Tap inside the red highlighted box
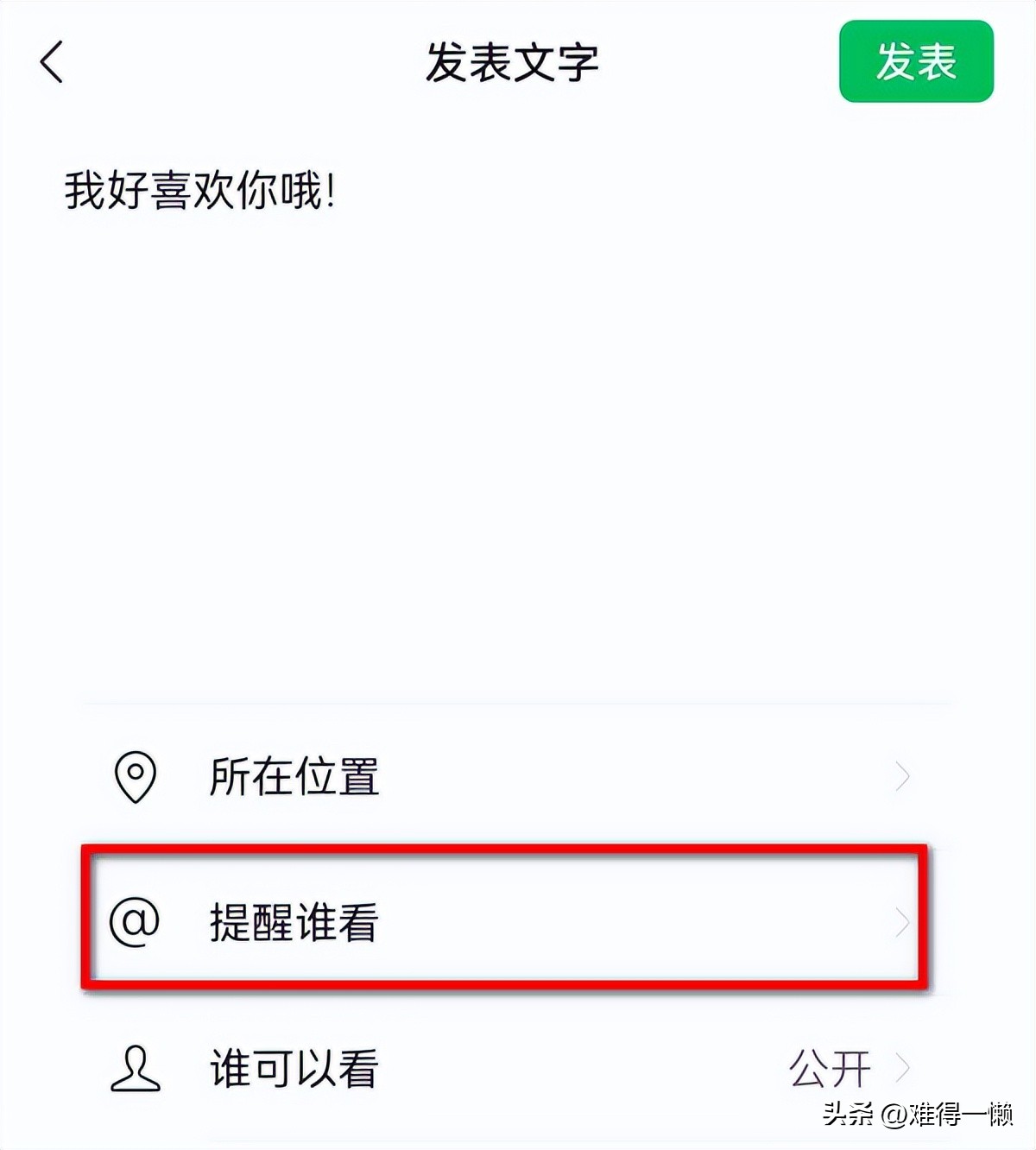Viewport: 1036px width, 1150px height. pos(505,922)
